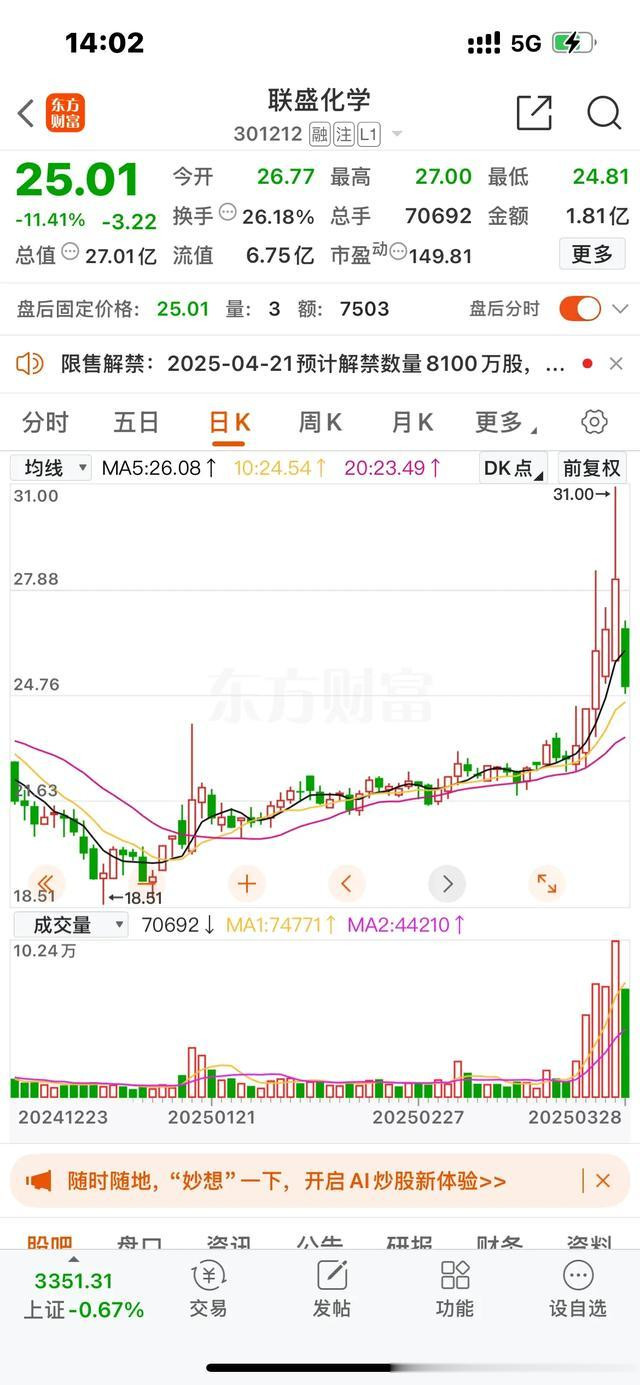
Task: Tap the 更多 button for more quote data
Action: [x=592, y=254]
